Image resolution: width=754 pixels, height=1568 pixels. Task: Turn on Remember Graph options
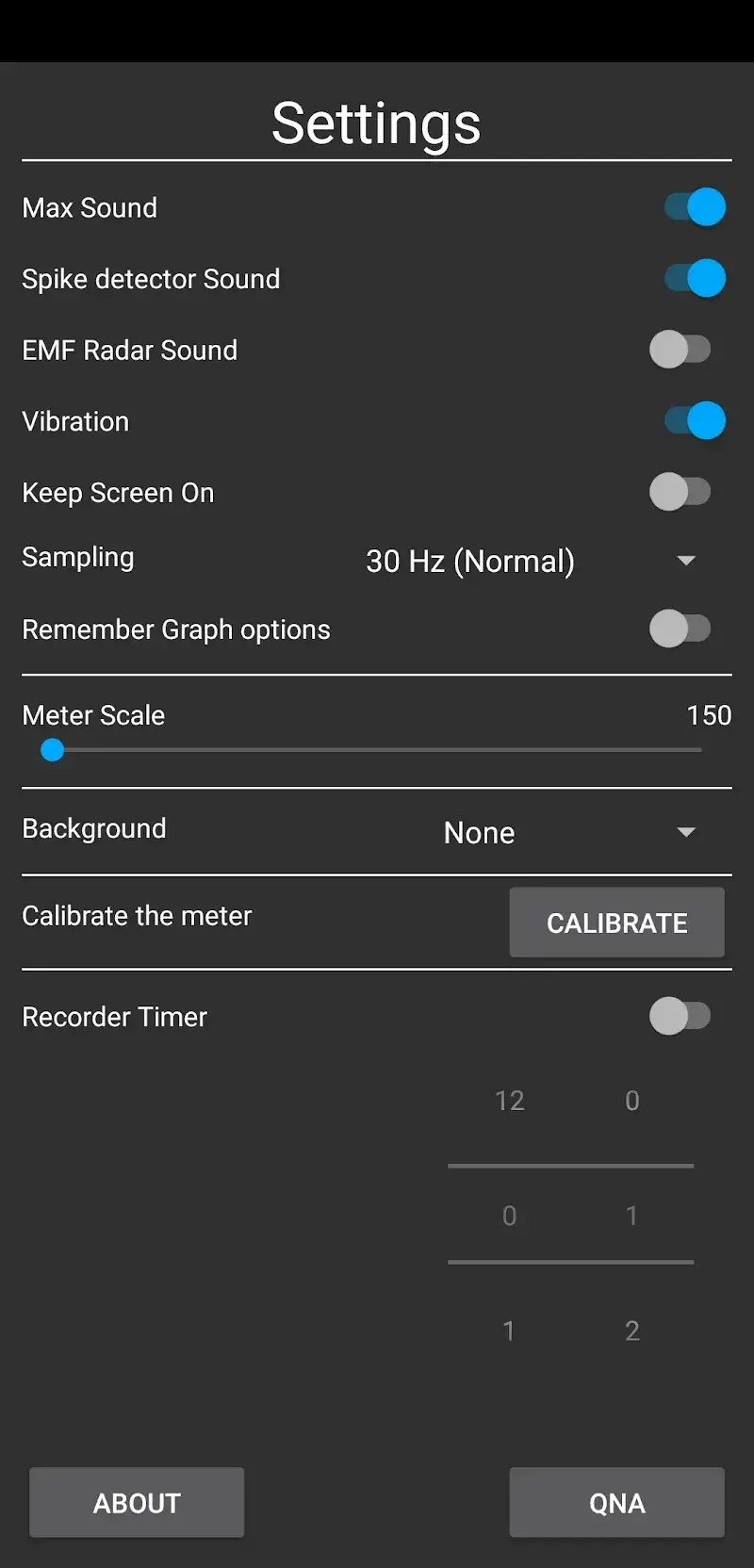(682, 629)
